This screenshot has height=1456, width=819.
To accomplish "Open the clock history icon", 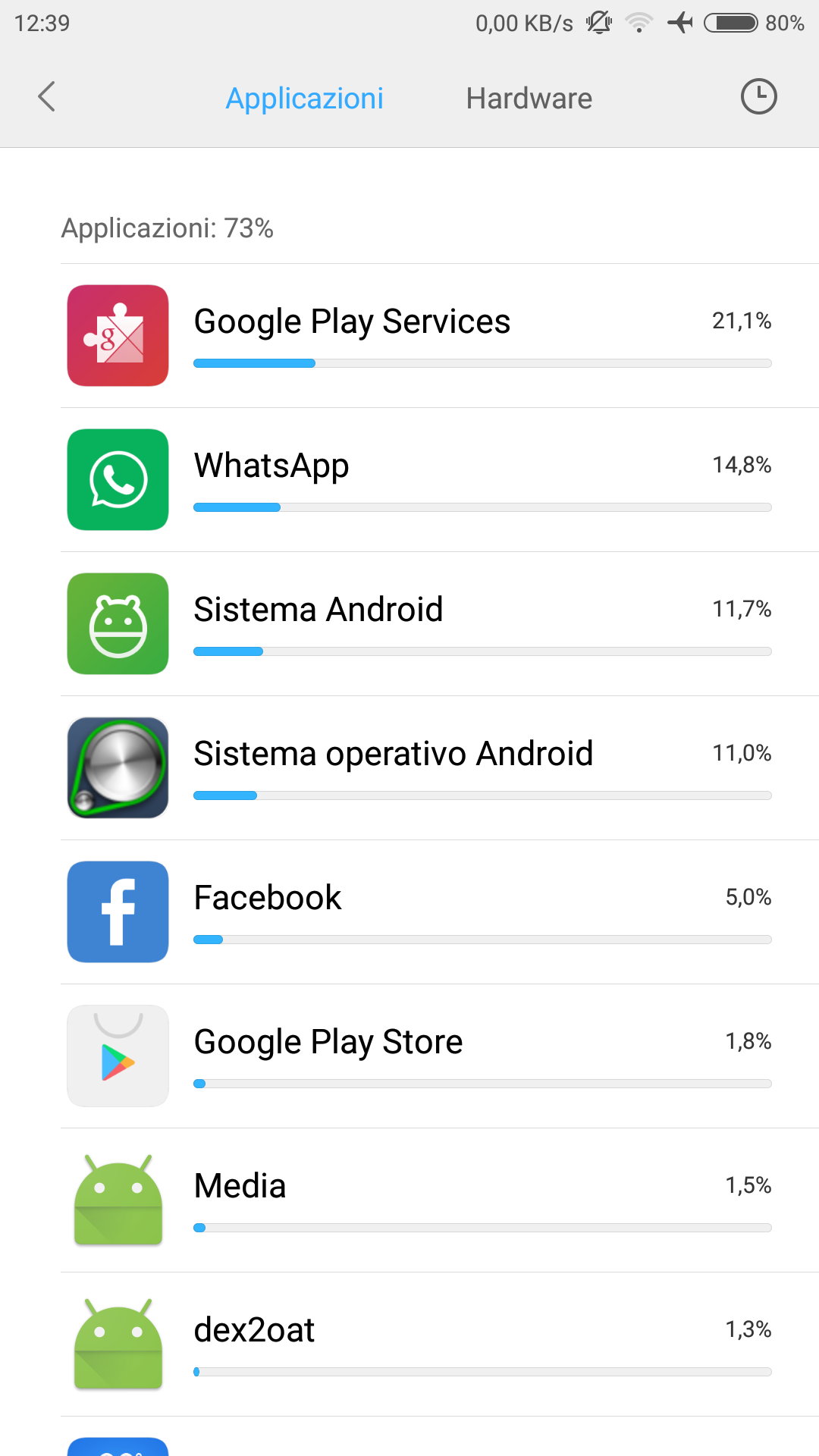I will tap(758, 97).
